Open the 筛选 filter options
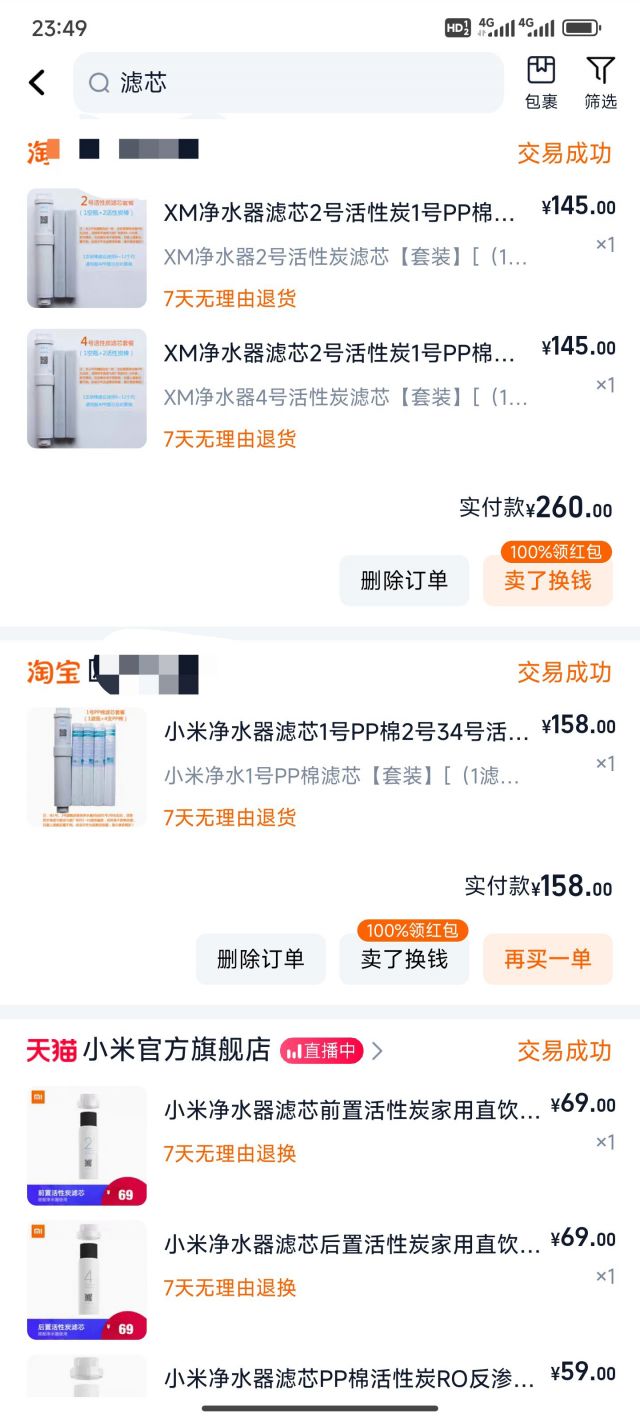This screenshot has height=1422, width=640. (x=600, y=82)
